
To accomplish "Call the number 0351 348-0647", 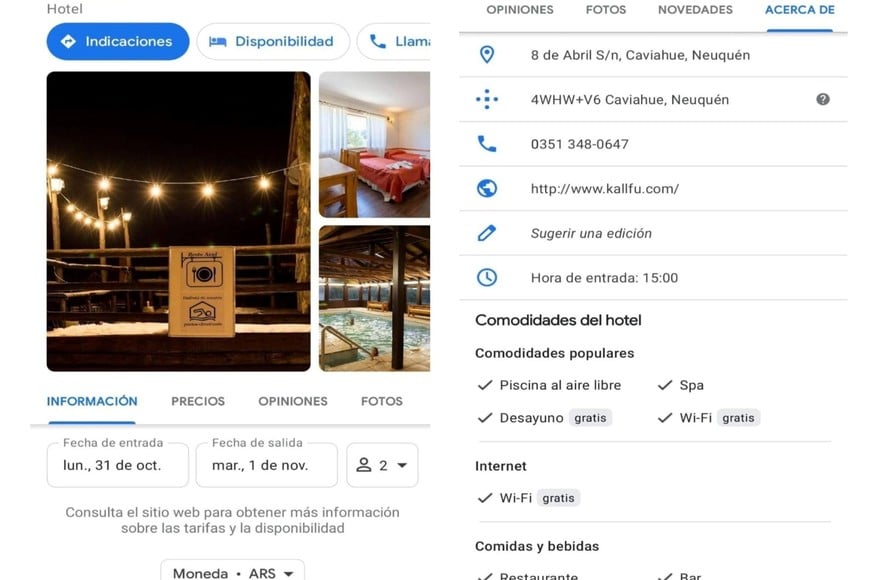I will coord(580,144).
